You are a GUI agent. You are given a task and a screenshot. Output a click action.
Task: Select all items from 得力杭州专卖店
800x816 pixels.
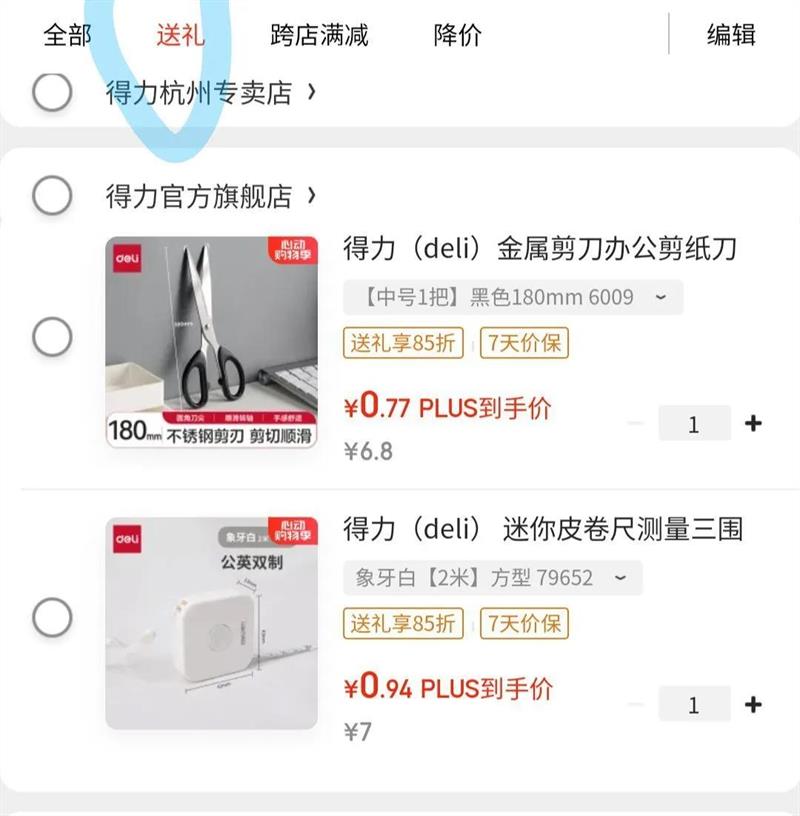pos(52,93)
